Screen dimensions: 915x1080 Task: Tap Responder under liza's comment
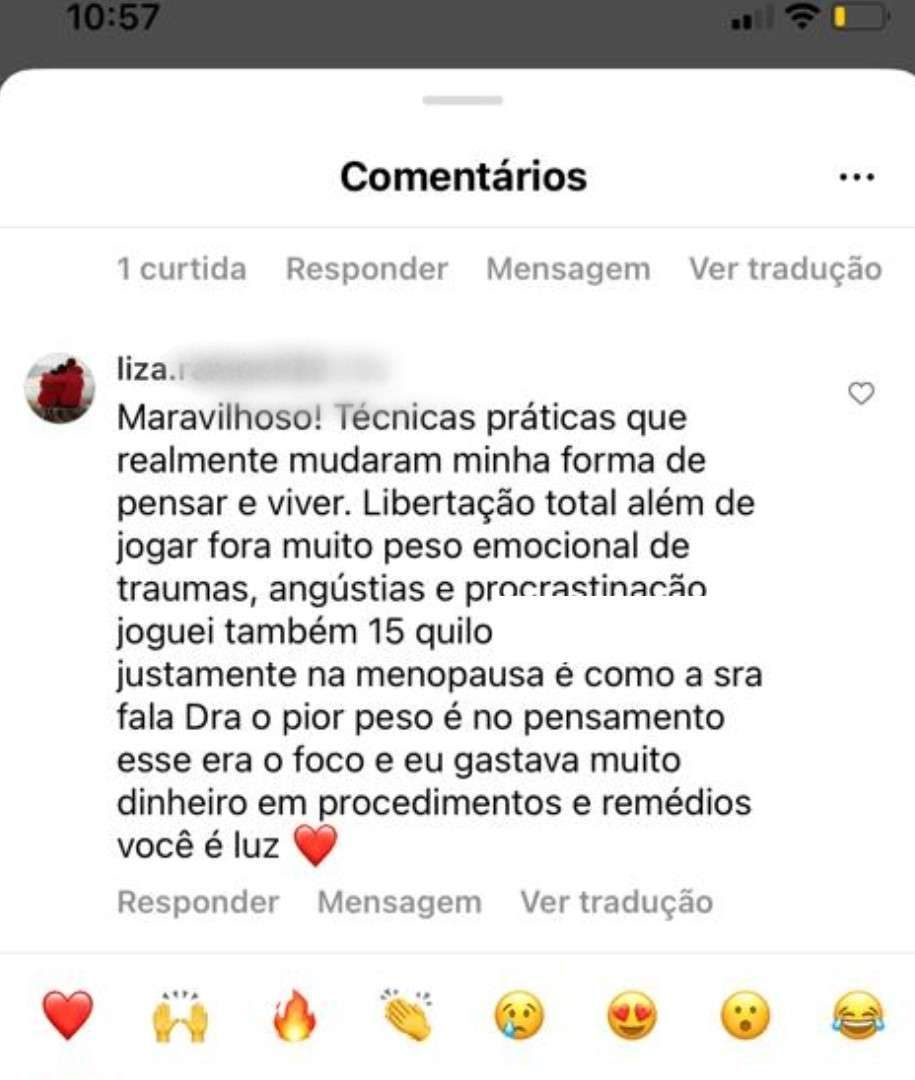pyautogui.click(x=198, y=902)
